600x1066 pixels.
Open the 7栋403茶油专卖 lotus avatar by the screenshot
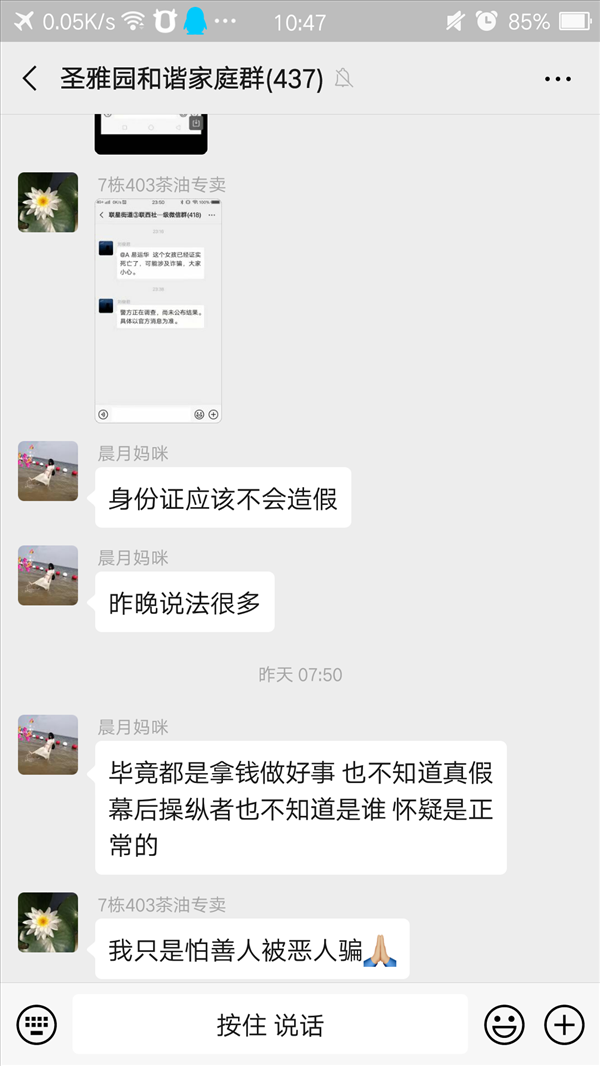(48, 202)
